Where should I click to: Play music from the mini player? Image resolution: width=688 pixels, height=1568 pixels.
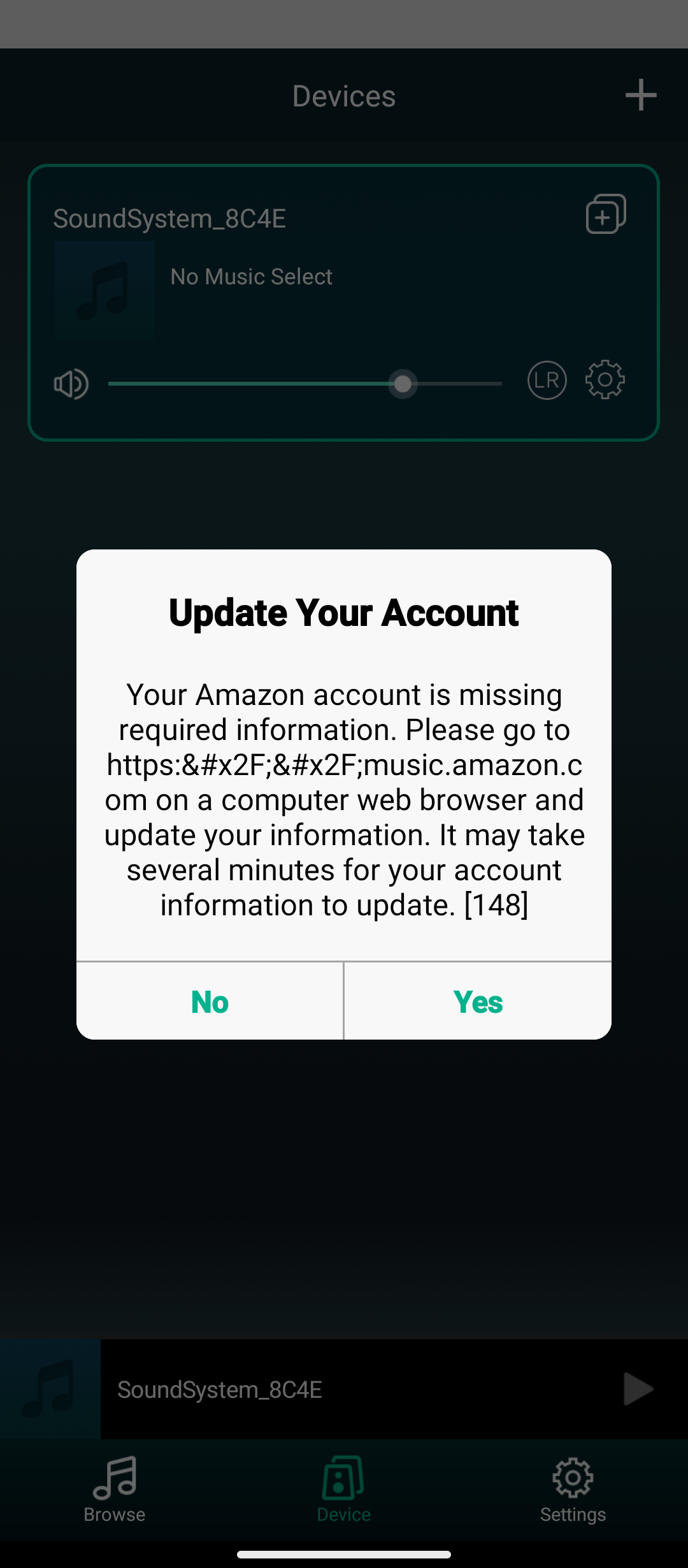pyautogui.click(x=638, y=1389)
